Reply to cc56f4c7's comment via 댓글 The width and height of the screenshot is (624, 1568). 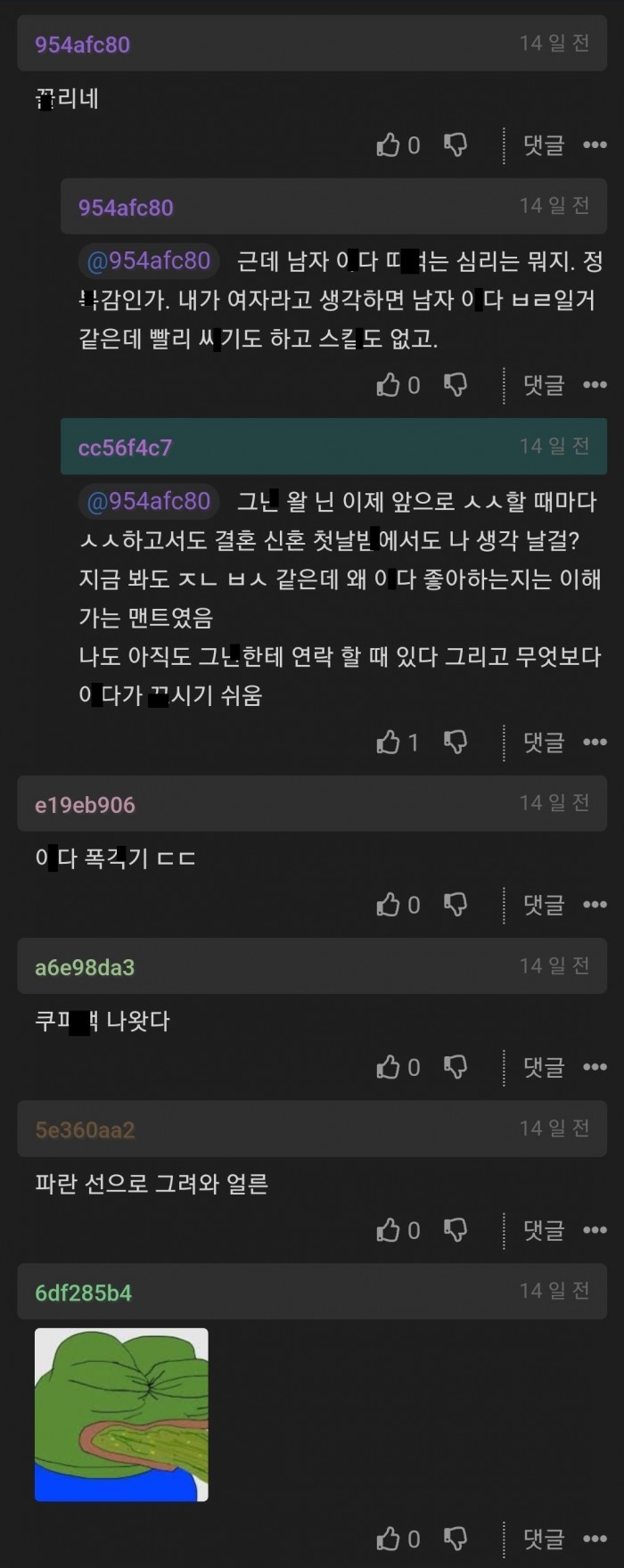(x=544, y=742)
